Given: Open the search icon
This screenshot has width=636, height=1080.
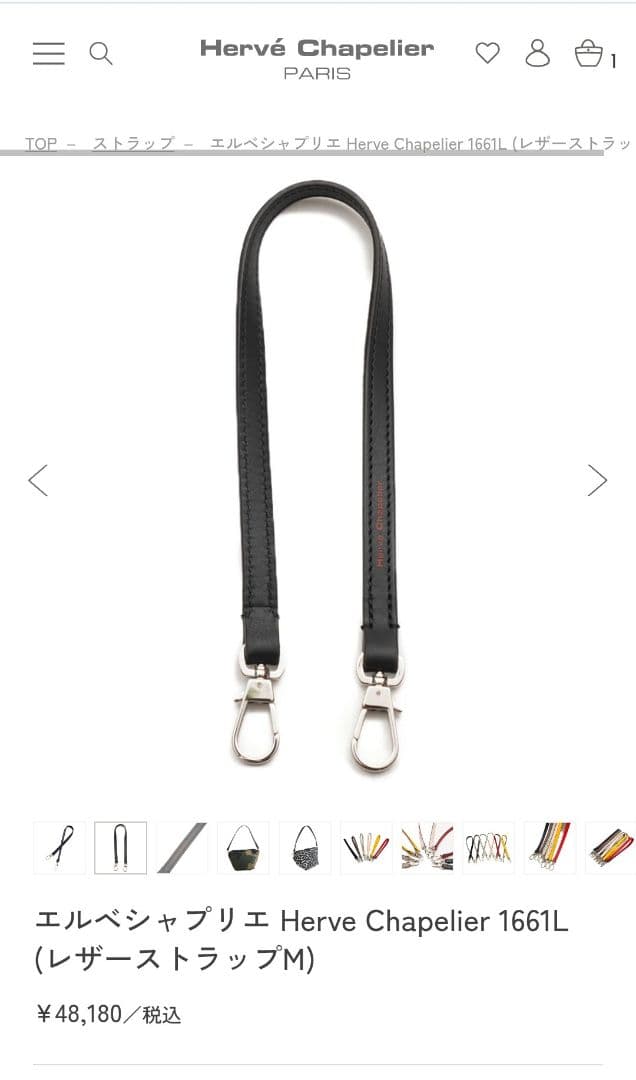Looking at the screenshot, I should coord(101,54).
